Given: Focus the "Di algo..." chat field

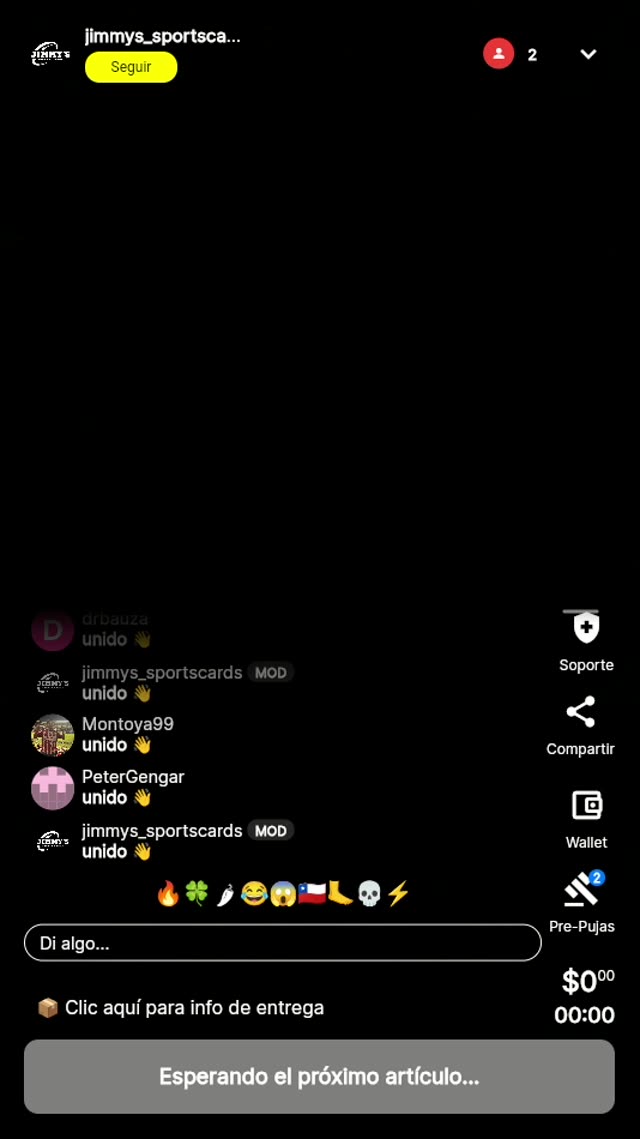Looking at the screenshot, I should (x=282, y=943).
